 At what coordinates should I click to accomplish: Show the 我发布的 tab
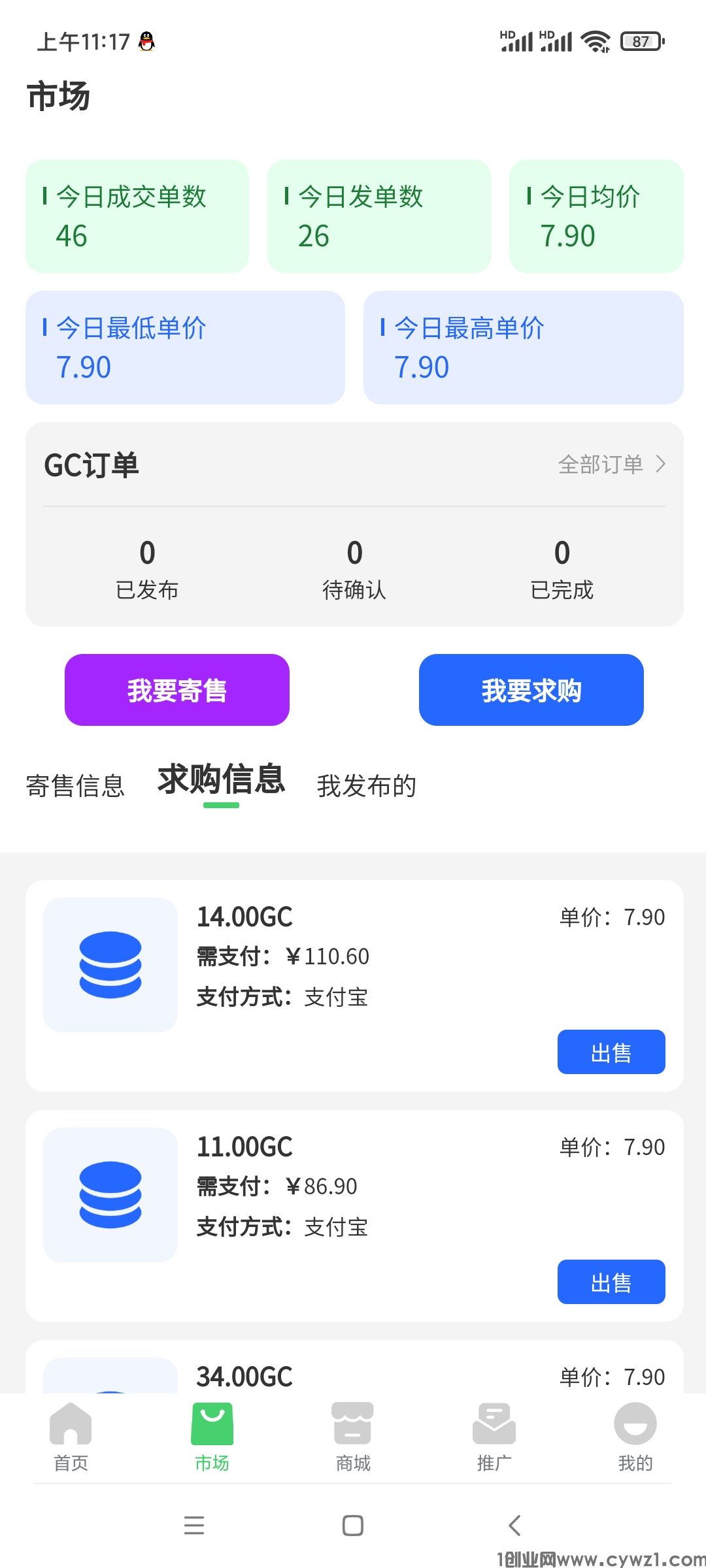(366, 785)
